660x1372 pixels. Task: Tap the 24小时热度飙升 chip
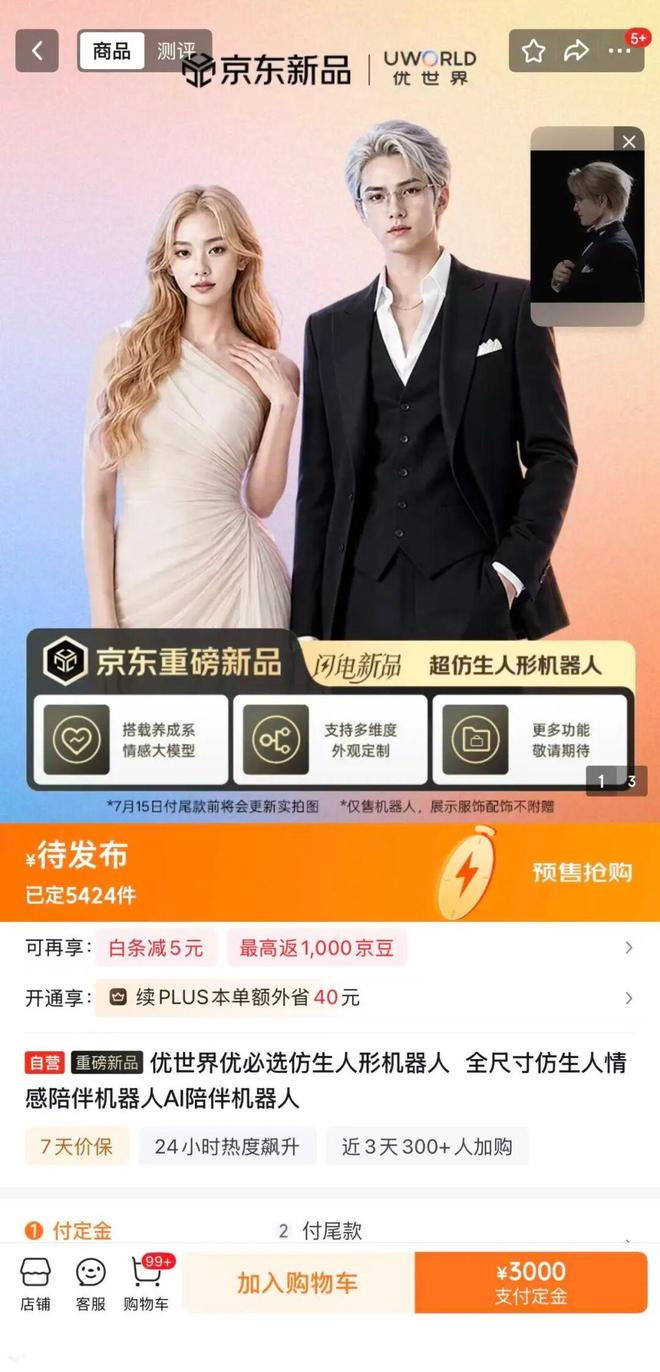coord(227,1147)
